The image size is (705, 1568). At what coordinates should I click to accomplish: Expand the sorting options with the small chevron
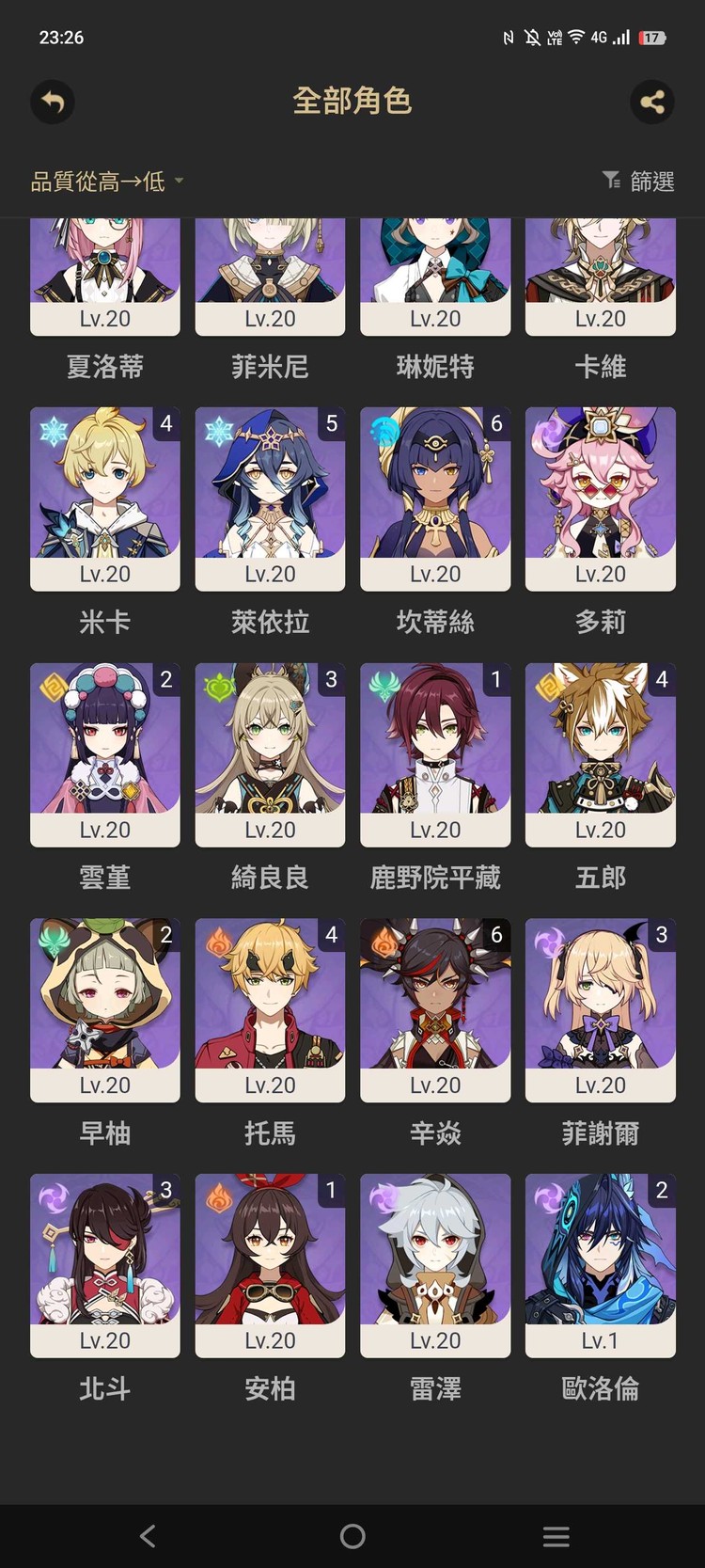181,182
